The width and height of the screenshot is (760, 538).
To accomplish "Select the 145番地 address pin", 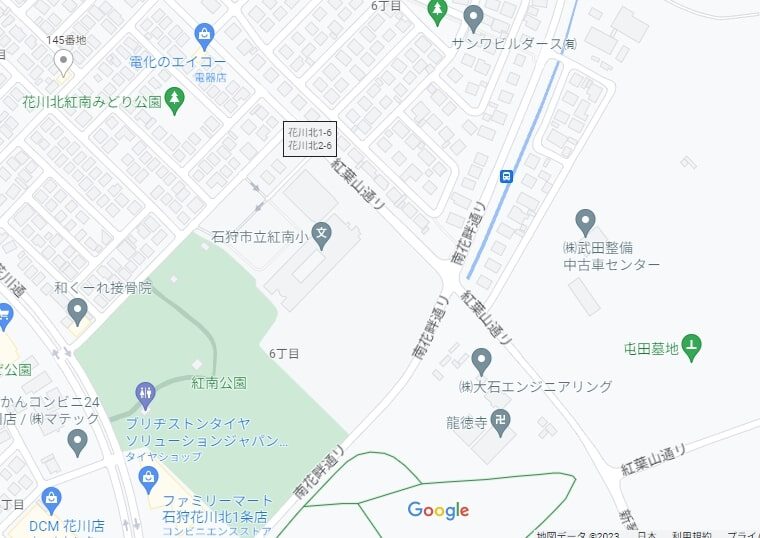I will click(x=64, y=63).
